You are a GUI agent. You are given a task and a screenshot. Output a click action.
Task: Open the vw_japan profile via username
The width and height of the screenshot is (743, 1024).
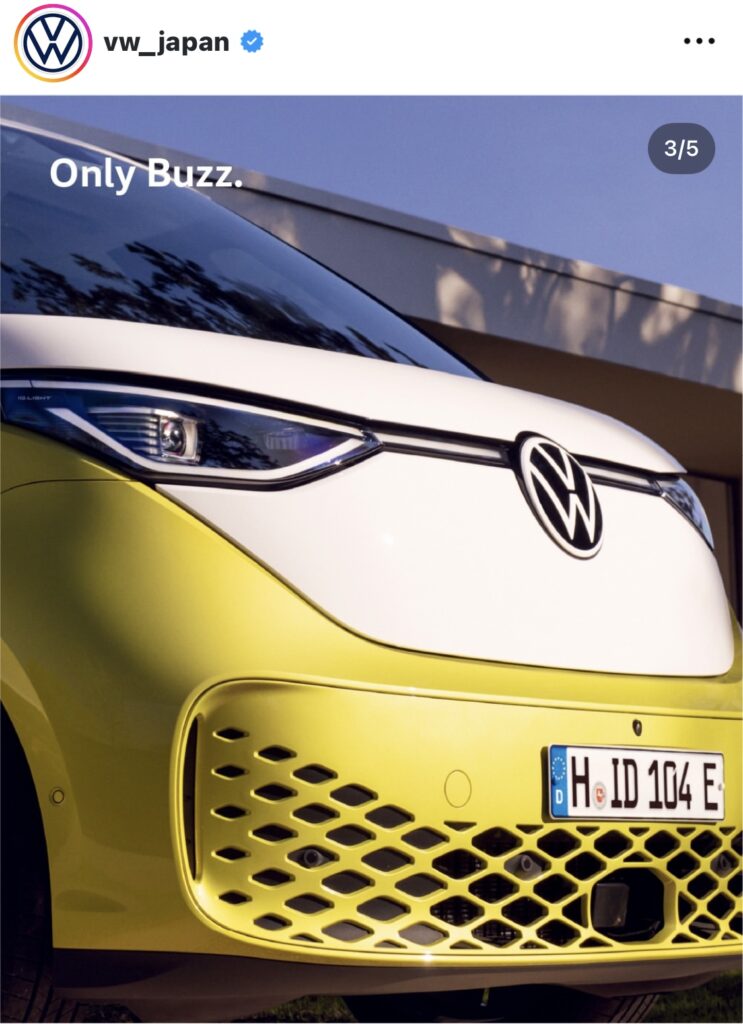(166, 43)
